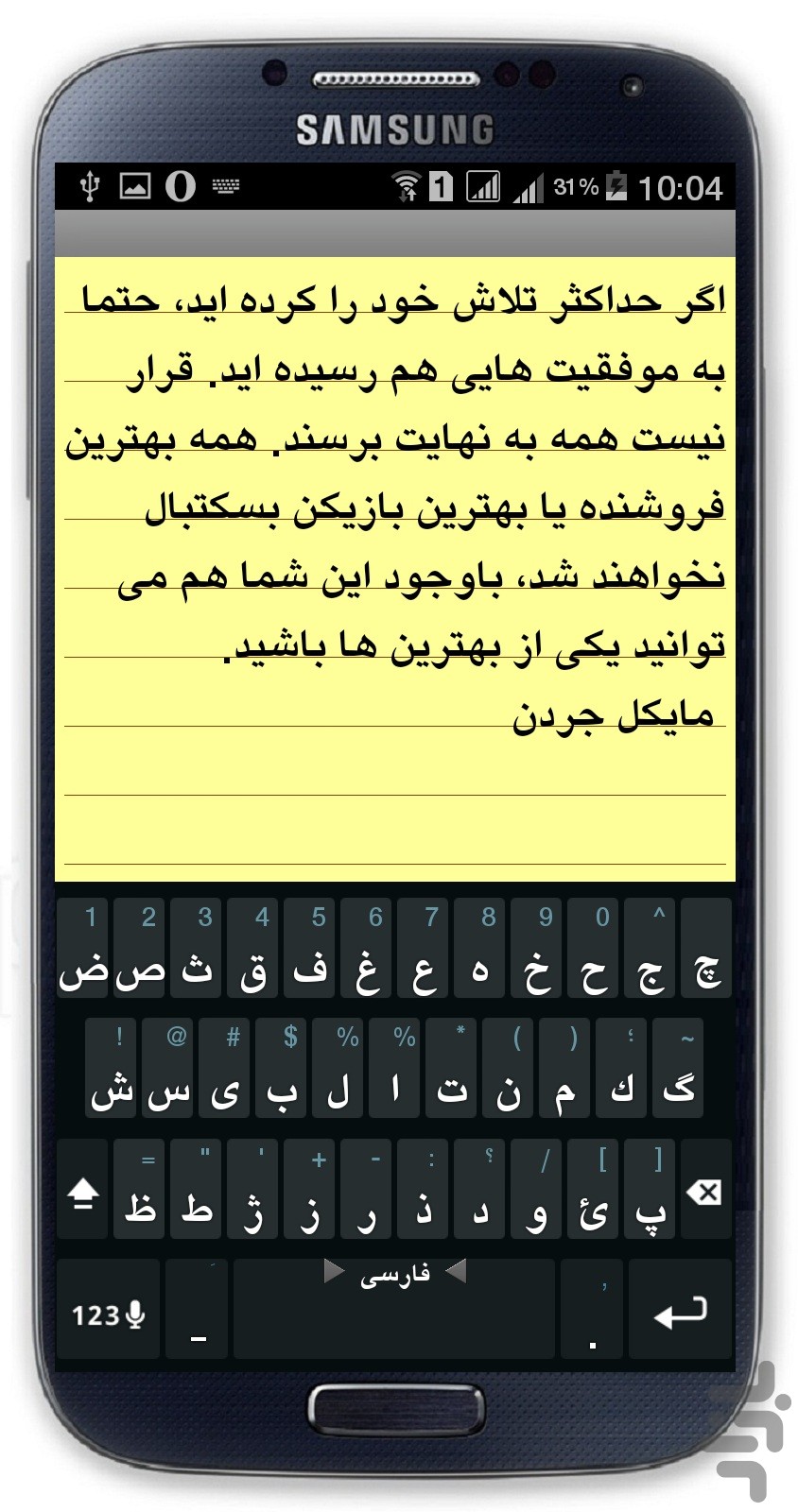Tap the فارسی space bar
This screenshot has width=798, height=1512.
coord(394,1310)
